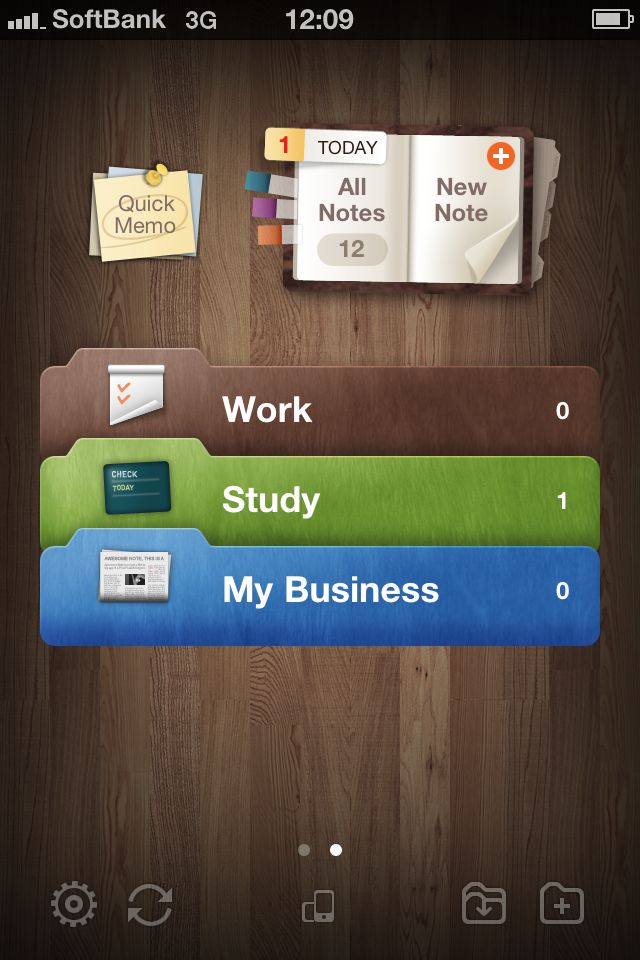
Task: Tap the device transfer icon
Action: pyautogui.click(x=319, y=906)
